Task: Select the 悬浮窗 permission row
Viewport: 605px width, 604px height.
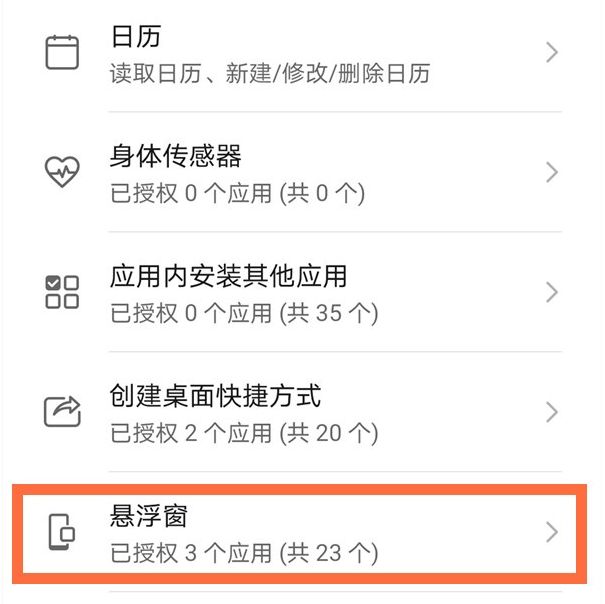Action: 300,532
